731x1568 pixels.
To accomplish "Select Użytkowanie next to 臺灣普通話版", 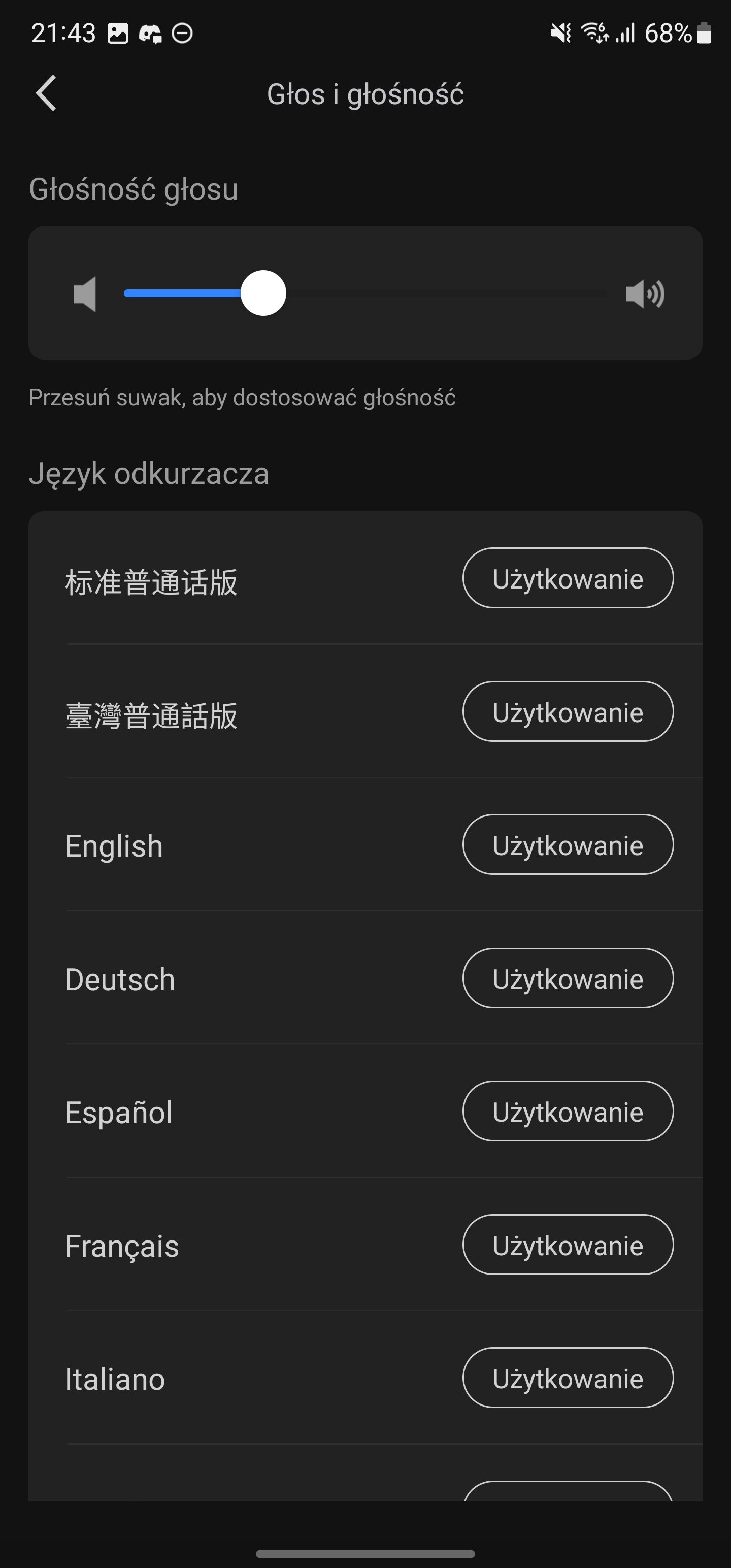I will (x=568, y=711).
